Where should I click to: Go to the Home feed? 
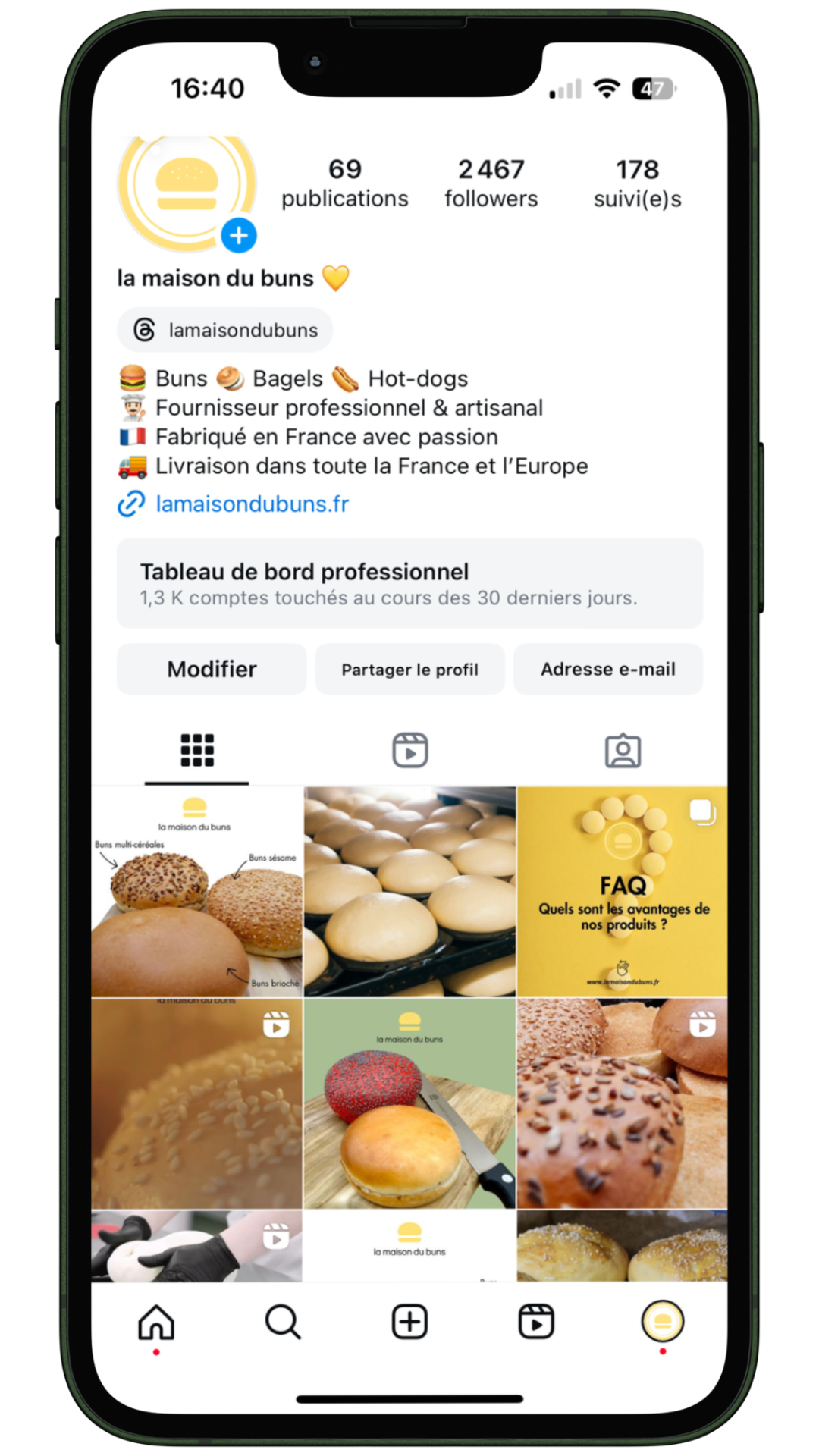pyautogui.click(x=156, y=1323)
